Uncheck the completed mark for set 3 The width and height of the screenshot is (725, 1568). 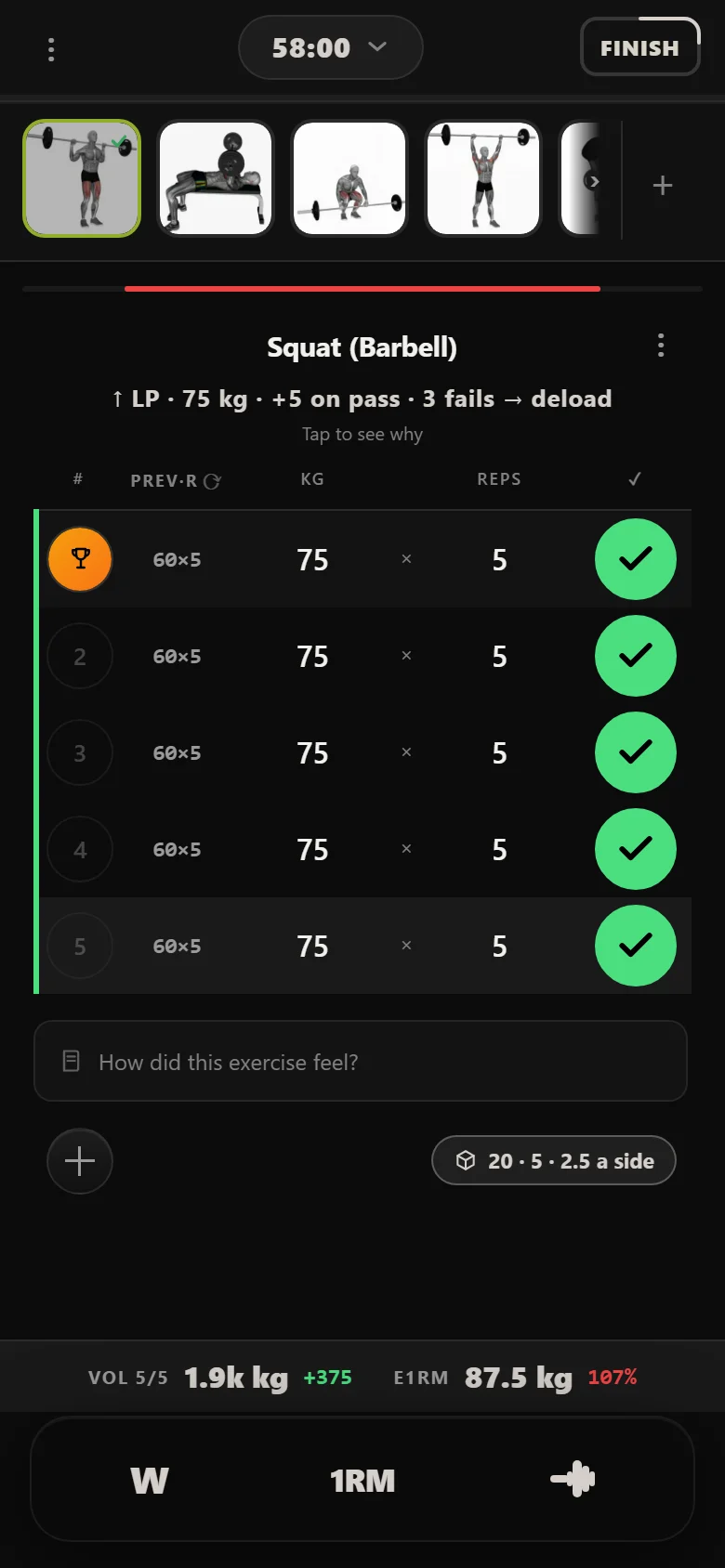636,752
